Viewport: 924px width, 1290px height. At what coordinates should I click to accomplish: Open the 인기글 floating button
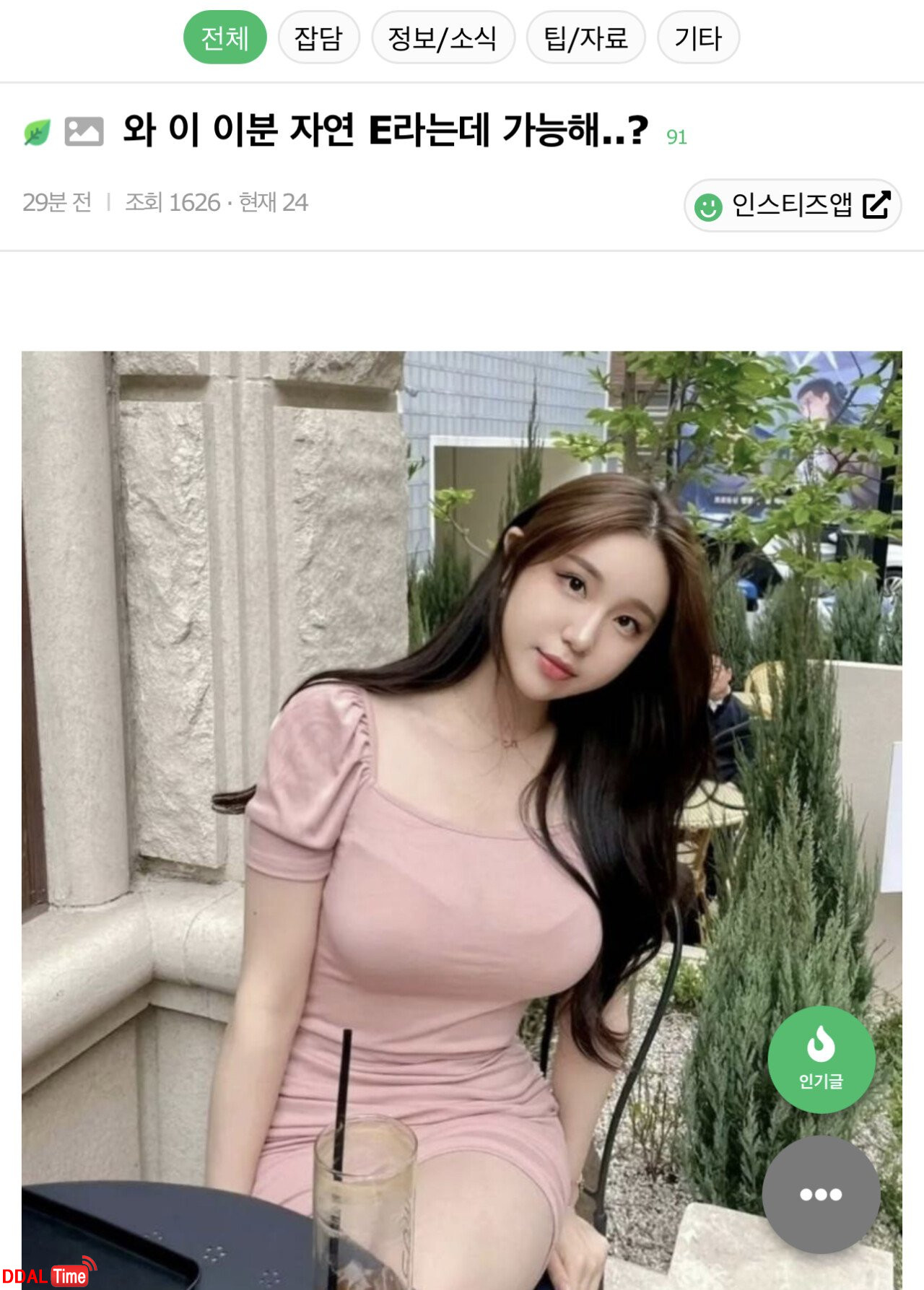click(821, 1059)
